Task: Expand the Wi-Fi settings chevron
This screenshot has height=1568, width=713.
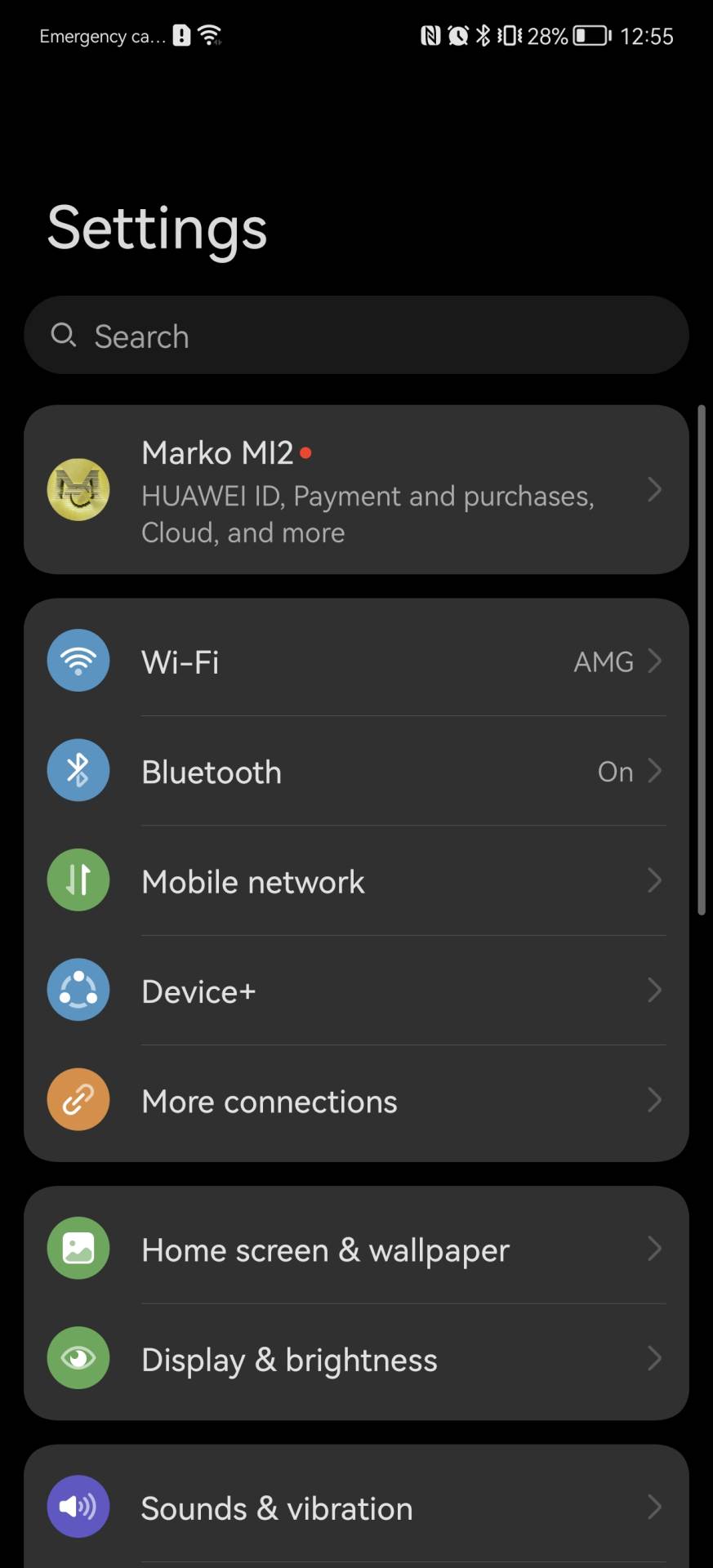Action: (x=654, y=661)
